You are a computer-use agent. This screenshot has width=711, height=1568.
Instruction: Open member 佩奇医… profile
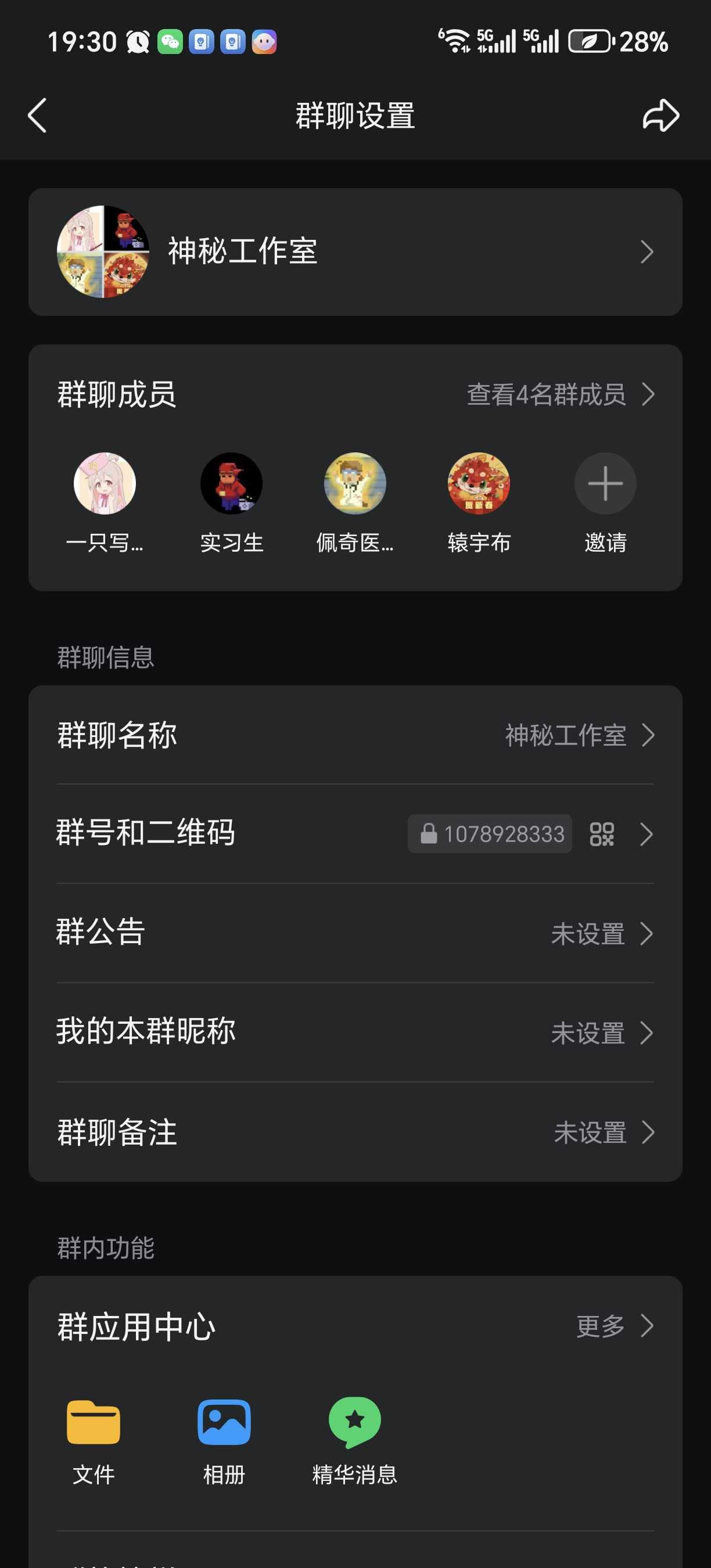point(355,484)
